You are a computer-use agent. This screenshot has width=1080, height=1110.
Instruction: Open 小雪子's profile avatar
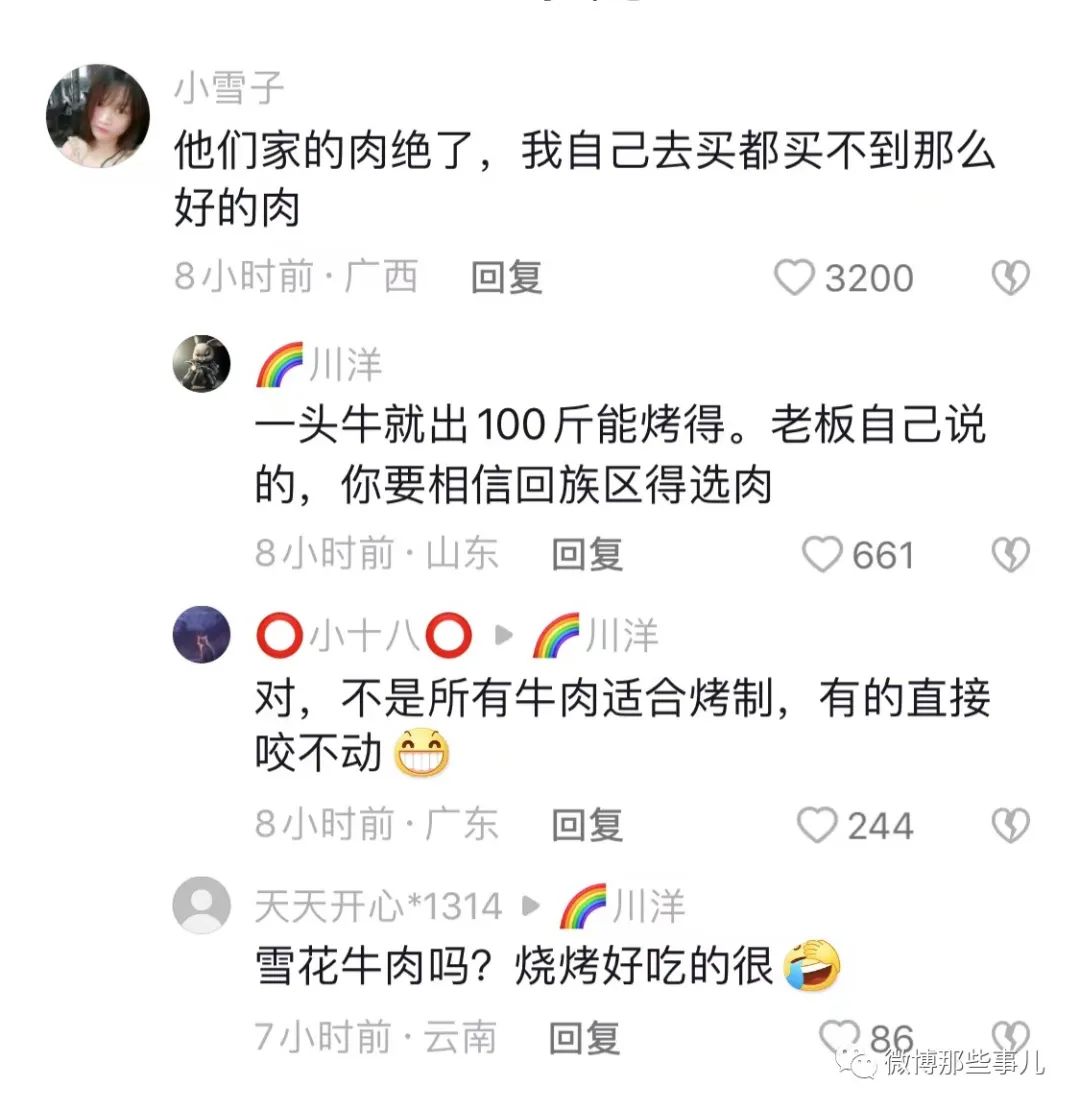pos(98,116)
